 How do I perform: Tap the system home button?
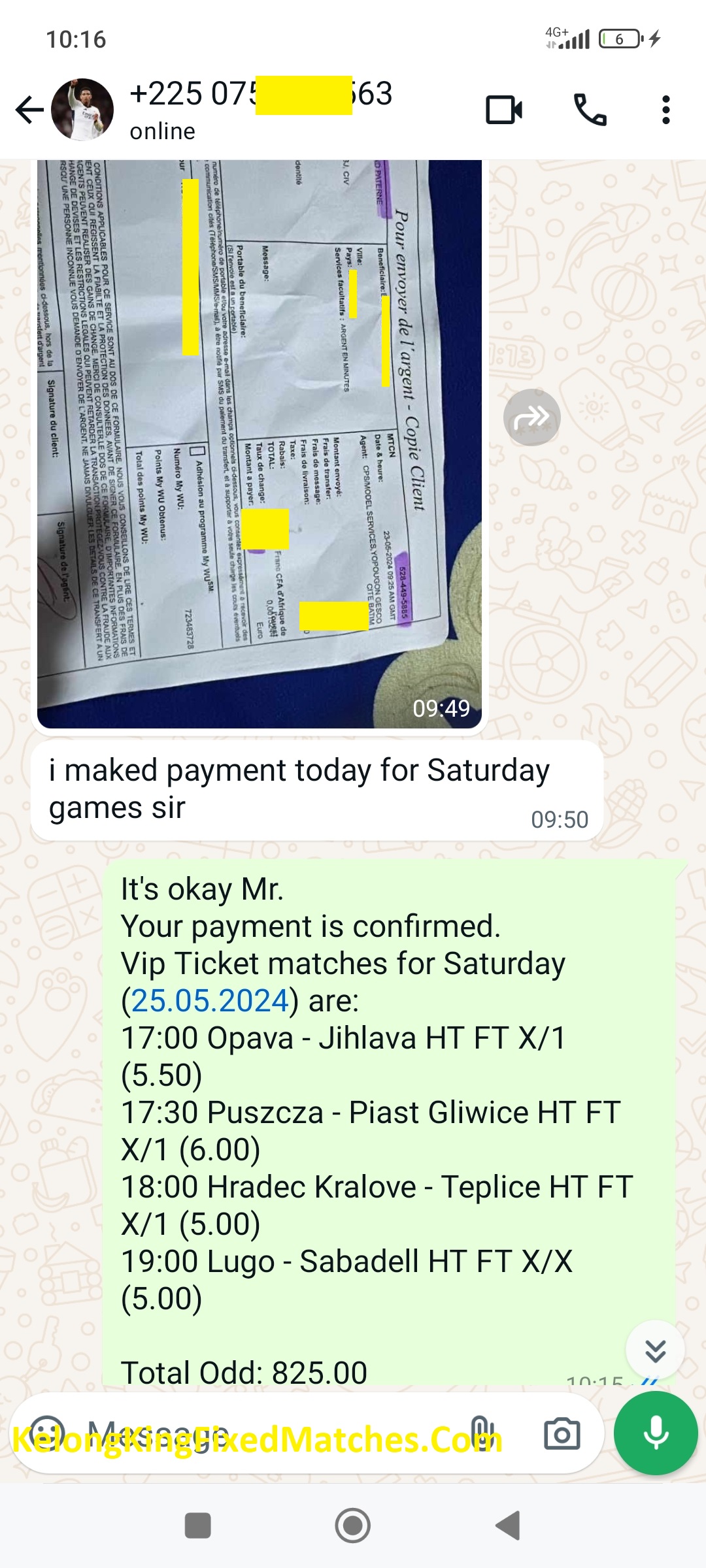[353, 1526]
